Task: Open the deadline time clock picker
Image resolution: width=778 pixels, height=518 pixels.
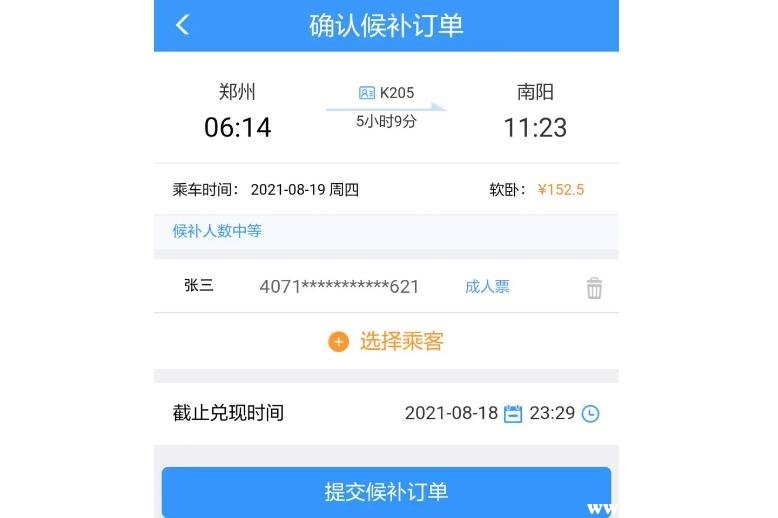Action: point(590,413)
